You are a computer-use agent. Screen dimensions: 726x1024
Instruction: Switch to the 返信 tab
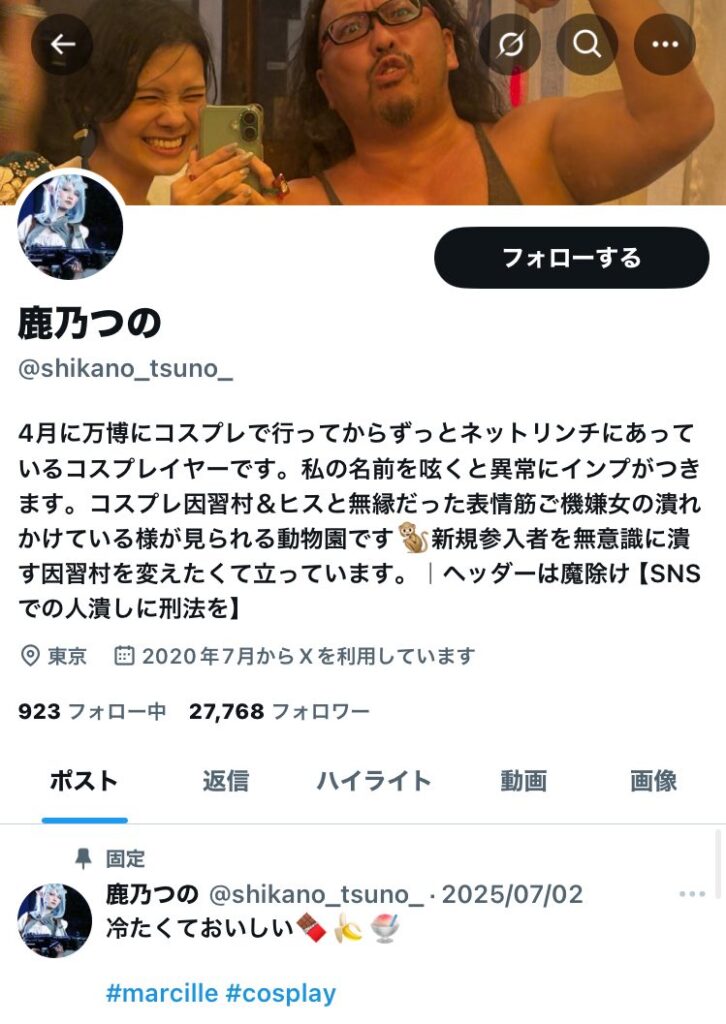[225, 781]
